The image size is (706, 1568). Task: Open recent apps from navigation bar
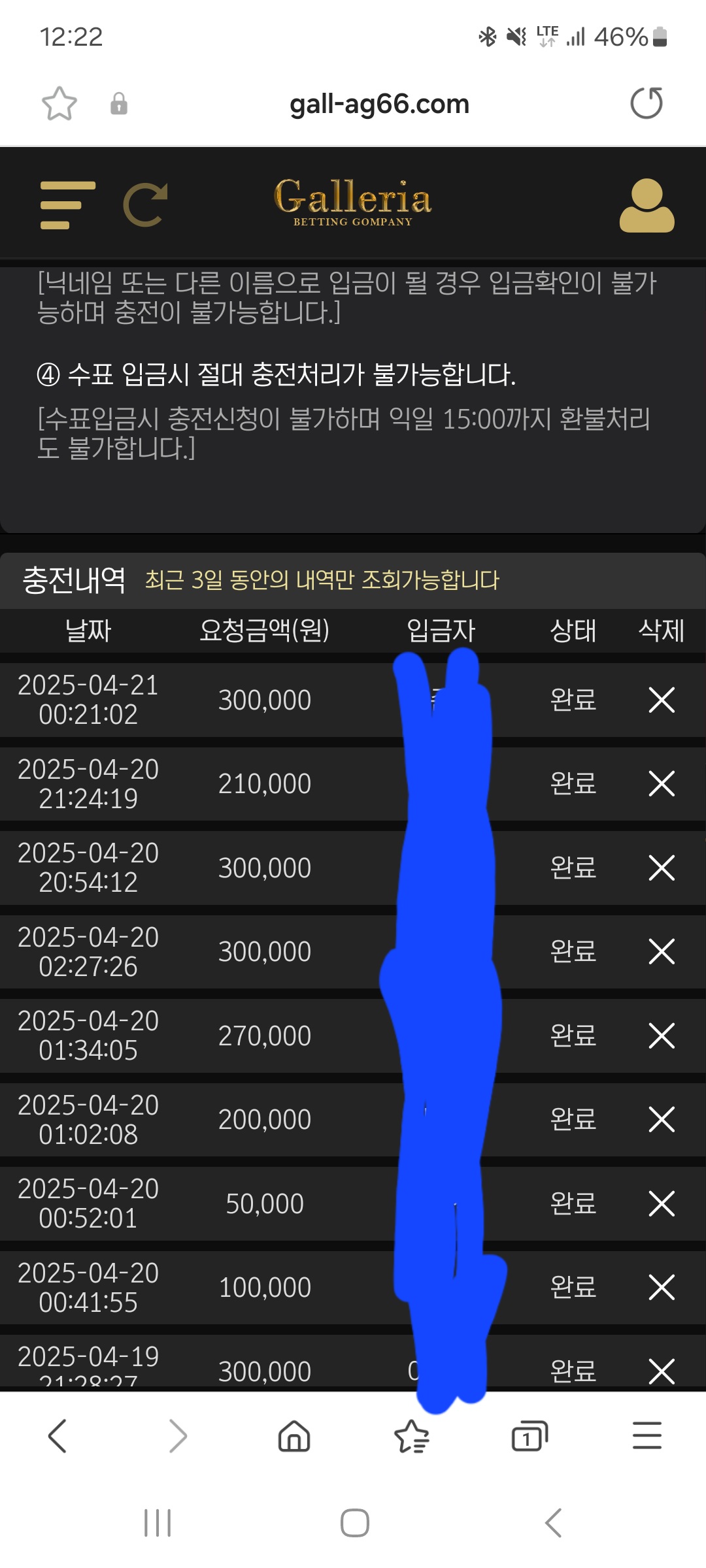click(x=158, y=1523)
